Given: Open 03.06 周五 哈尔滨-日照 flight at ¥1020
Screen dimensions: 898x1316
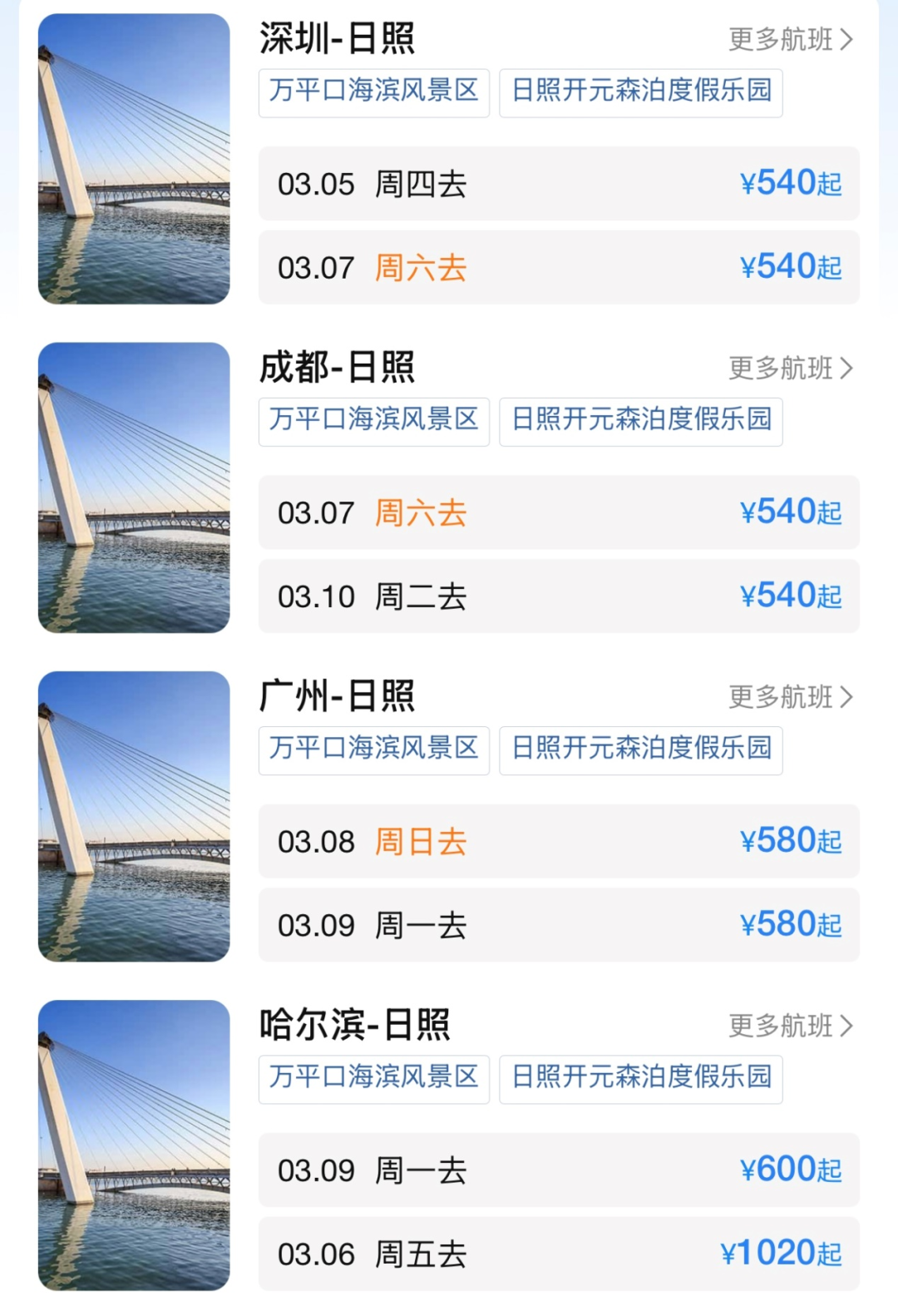Looking at the screenshot, I should point(558,1254).
